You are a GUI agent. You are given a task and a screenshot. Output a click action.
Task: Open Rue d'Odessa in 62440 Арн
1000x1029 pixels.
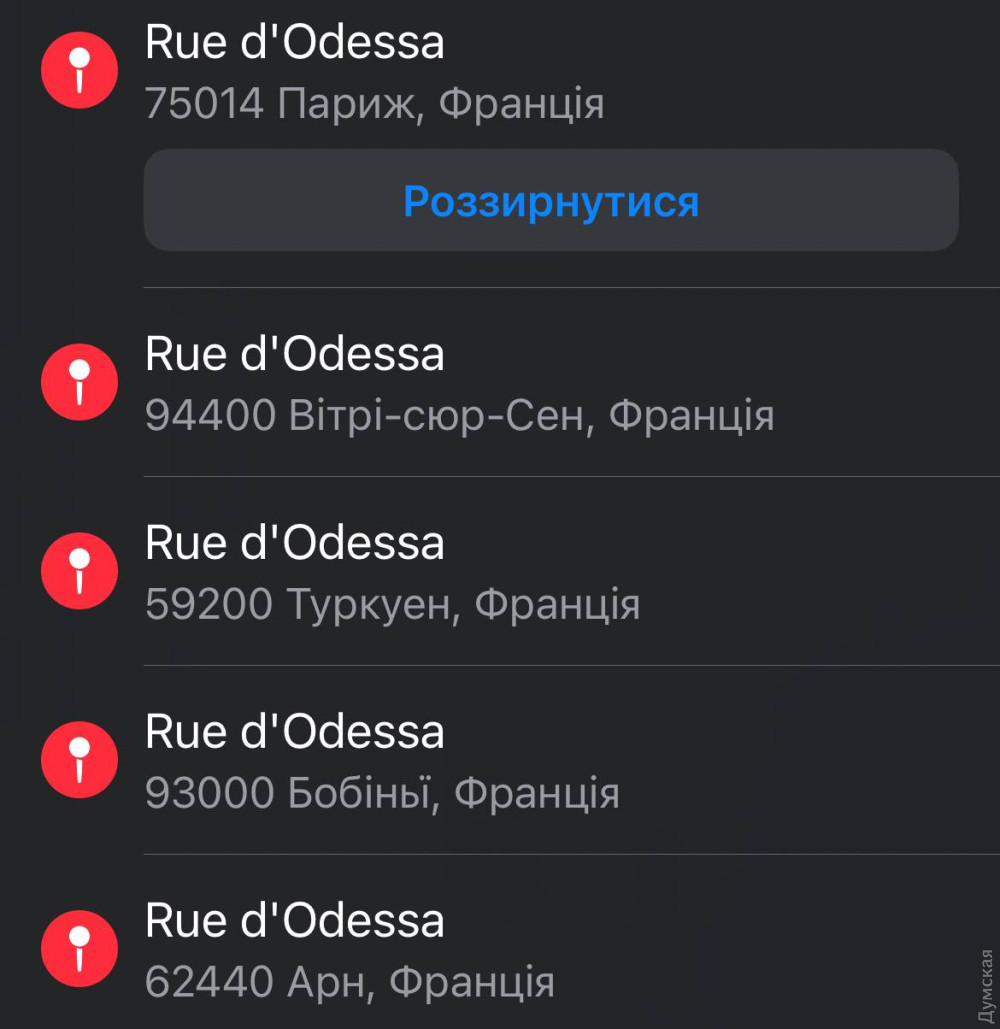tap(349, 950)
